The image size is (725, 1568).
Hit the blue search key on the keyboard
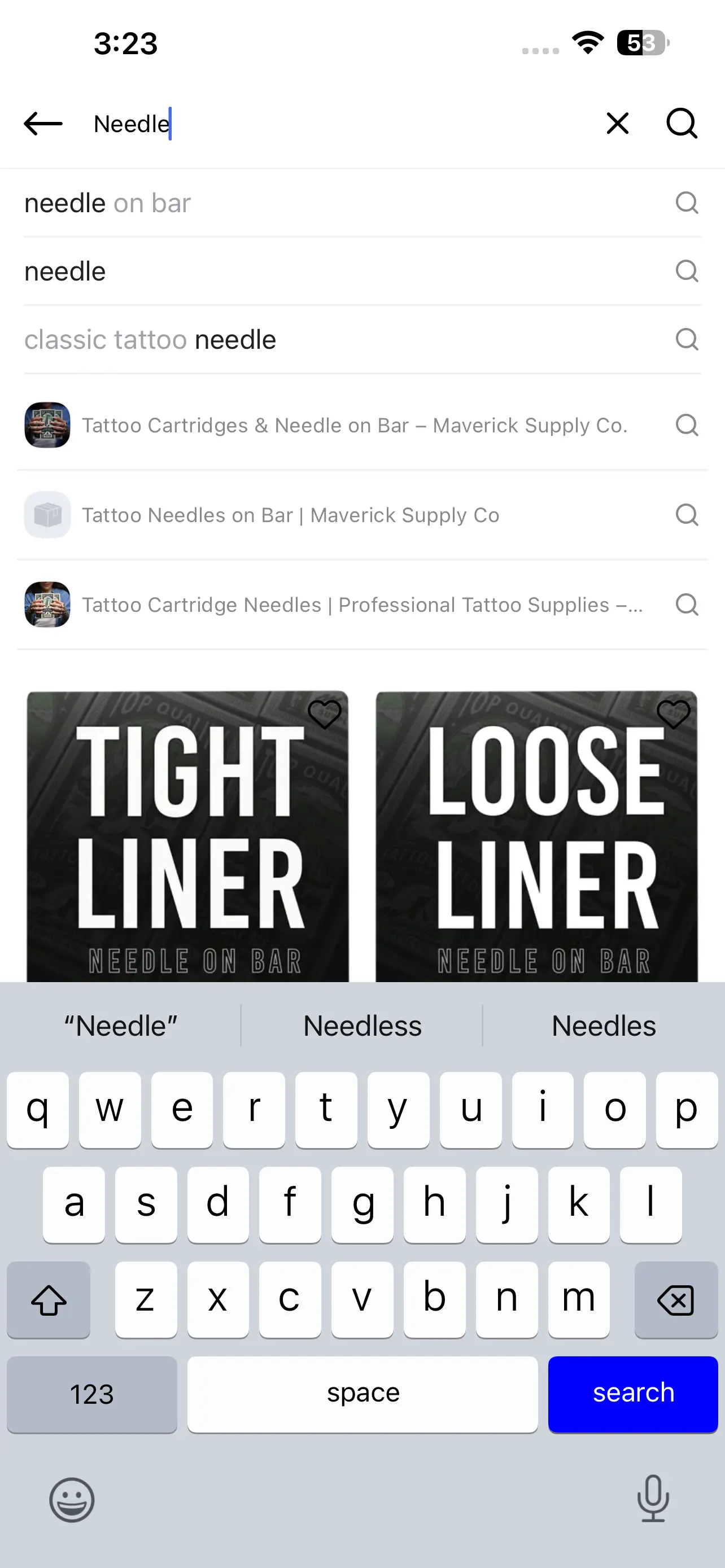point(633,1393)
